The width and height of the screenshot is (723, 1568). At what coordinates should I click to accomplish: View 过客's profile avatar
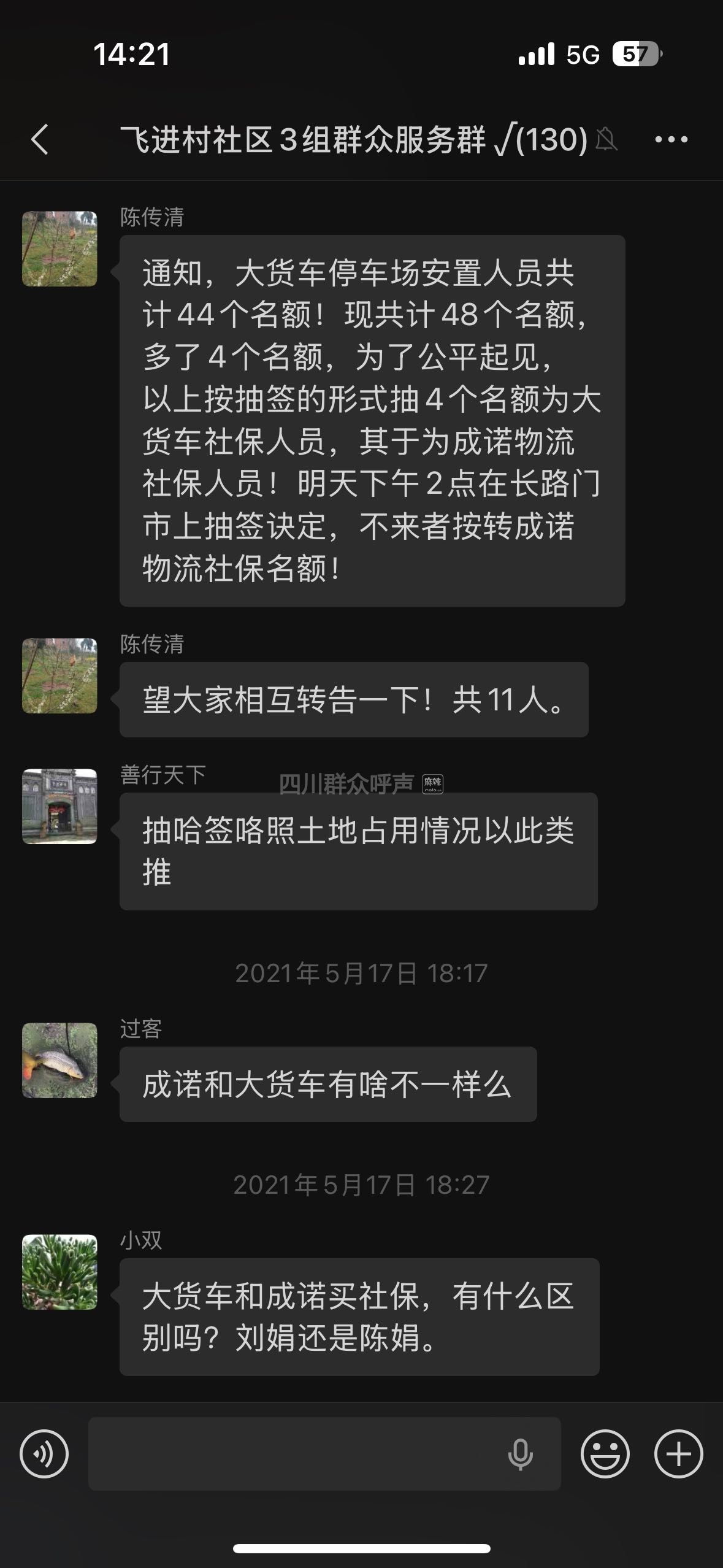[x=59, y=1060]
